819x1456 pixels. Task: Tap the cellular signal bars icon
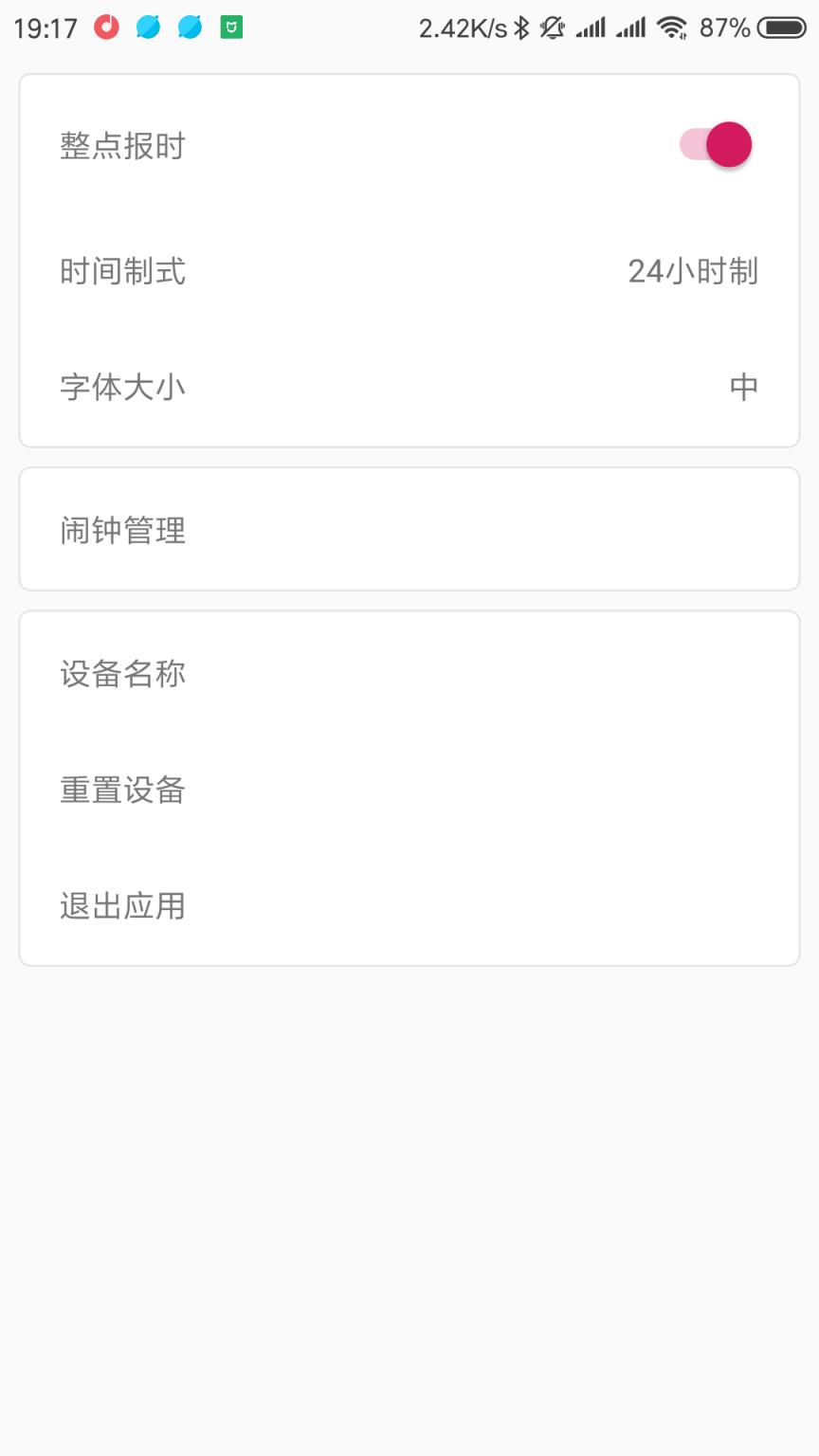click(x=593, y=27)
